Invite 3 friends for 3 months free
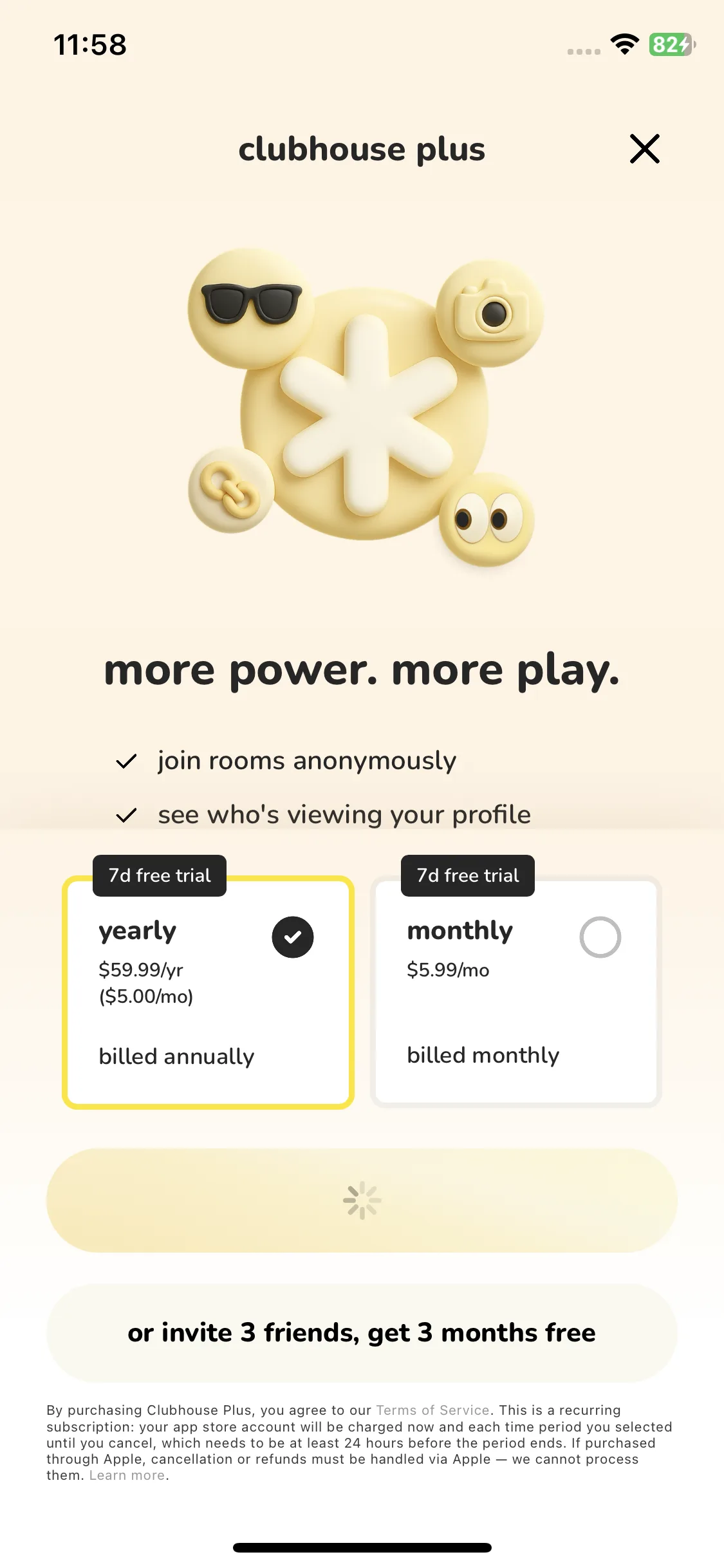Viewport: 724px width, 1568px height. 362,1333
